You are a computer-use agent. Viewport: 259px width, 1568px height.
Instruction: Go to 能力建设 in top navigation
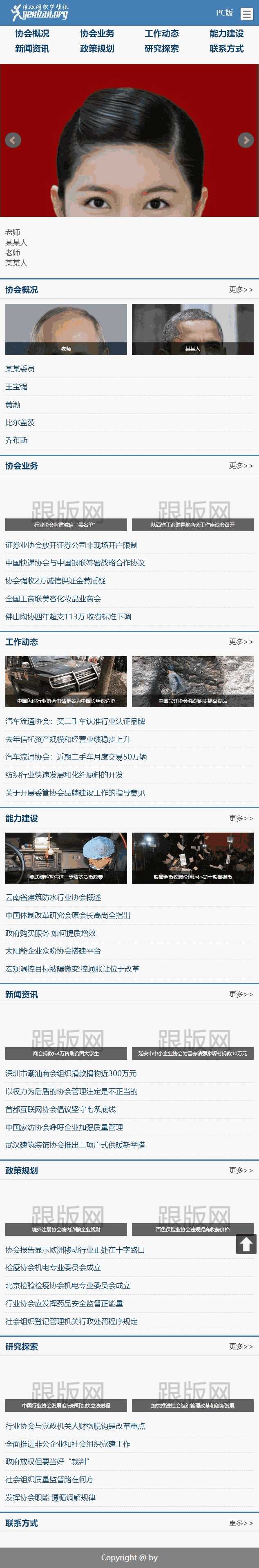[x=226, y=34]
